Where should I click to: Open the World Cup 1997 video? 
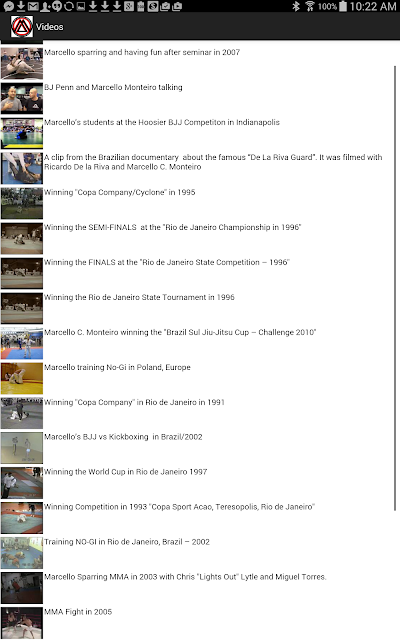tap(197, 483)
